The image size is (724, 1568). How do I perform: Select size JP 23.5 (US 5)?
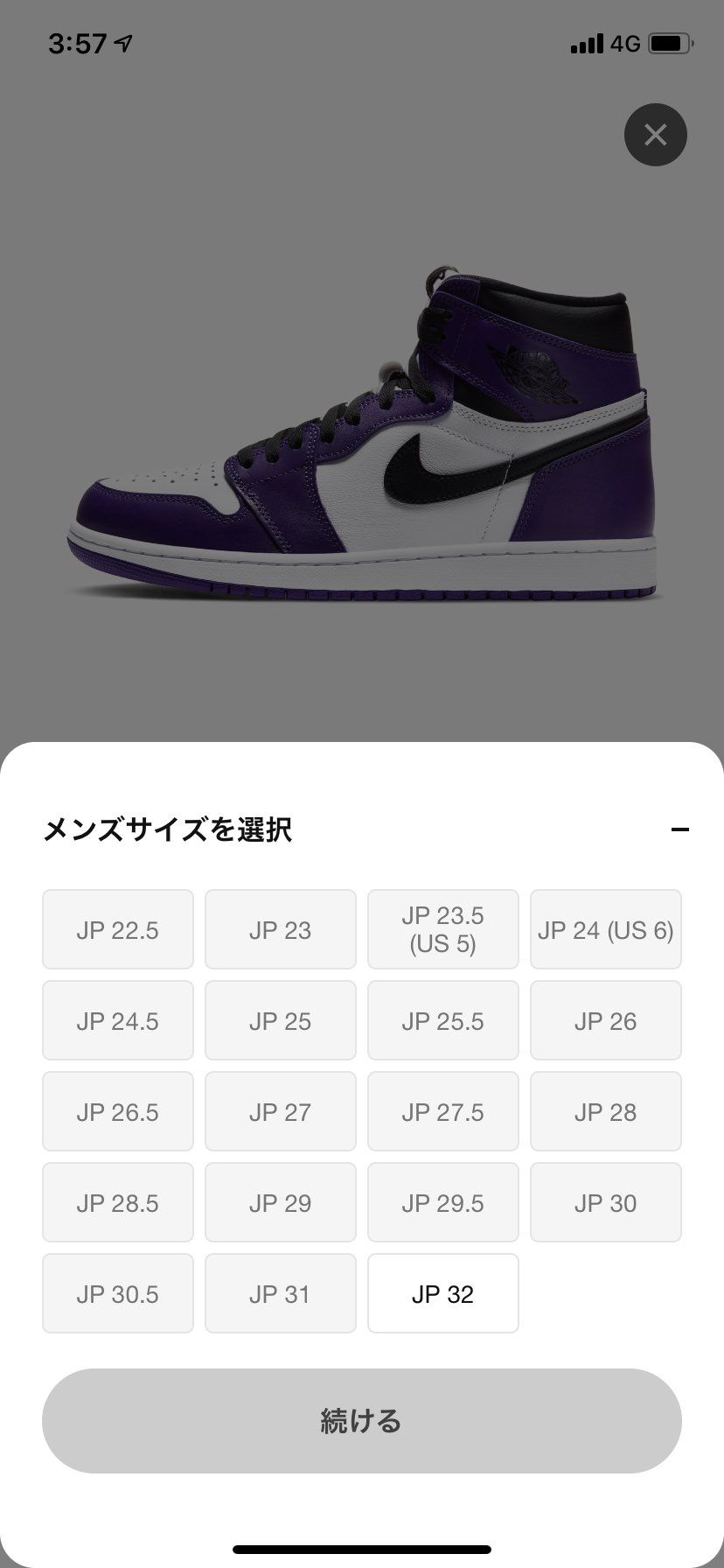pyautogui.click(x=442, y=929)
